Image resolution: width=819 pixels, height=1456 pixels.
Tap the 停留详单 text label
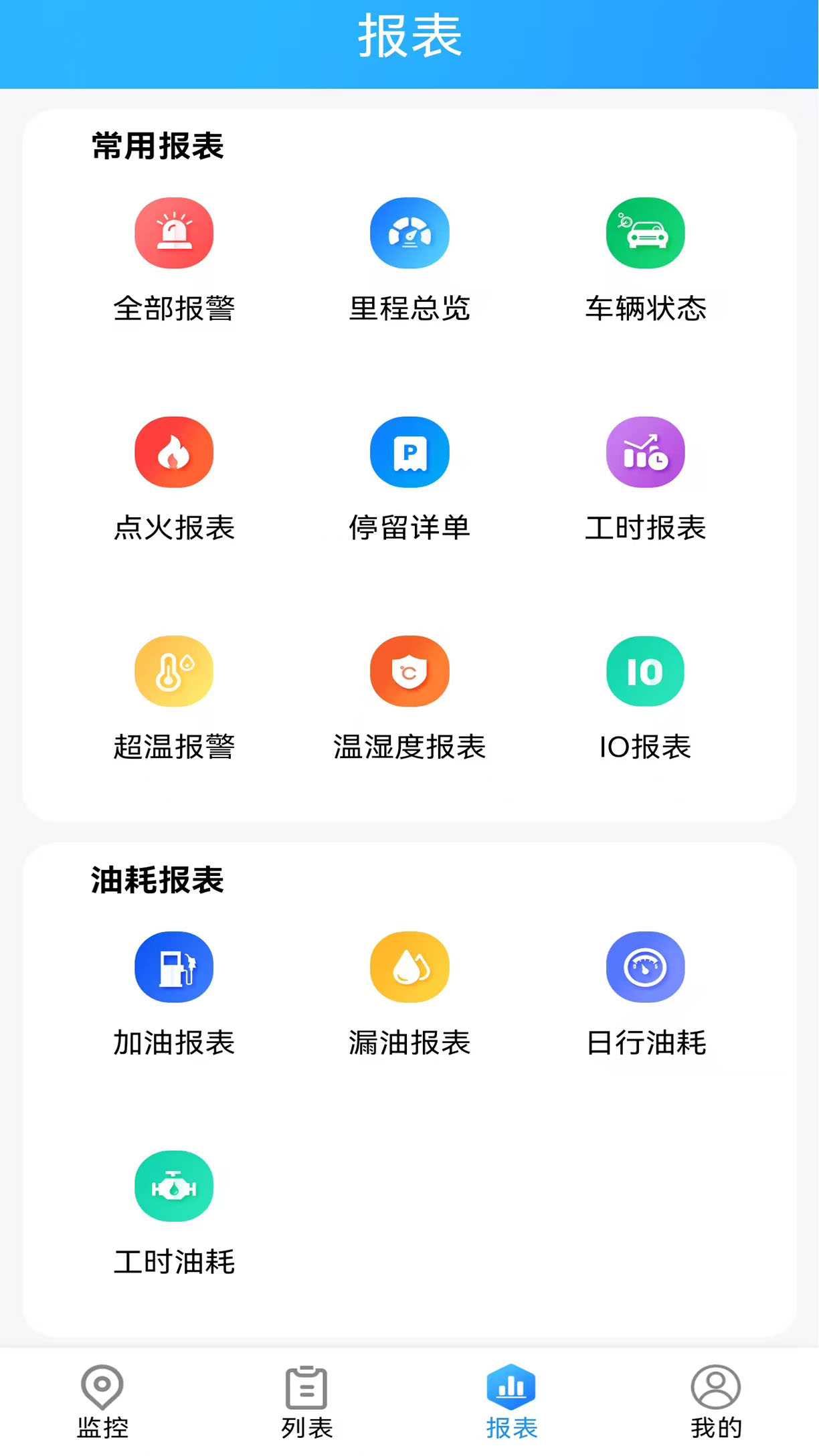click(x=409, y=529)
